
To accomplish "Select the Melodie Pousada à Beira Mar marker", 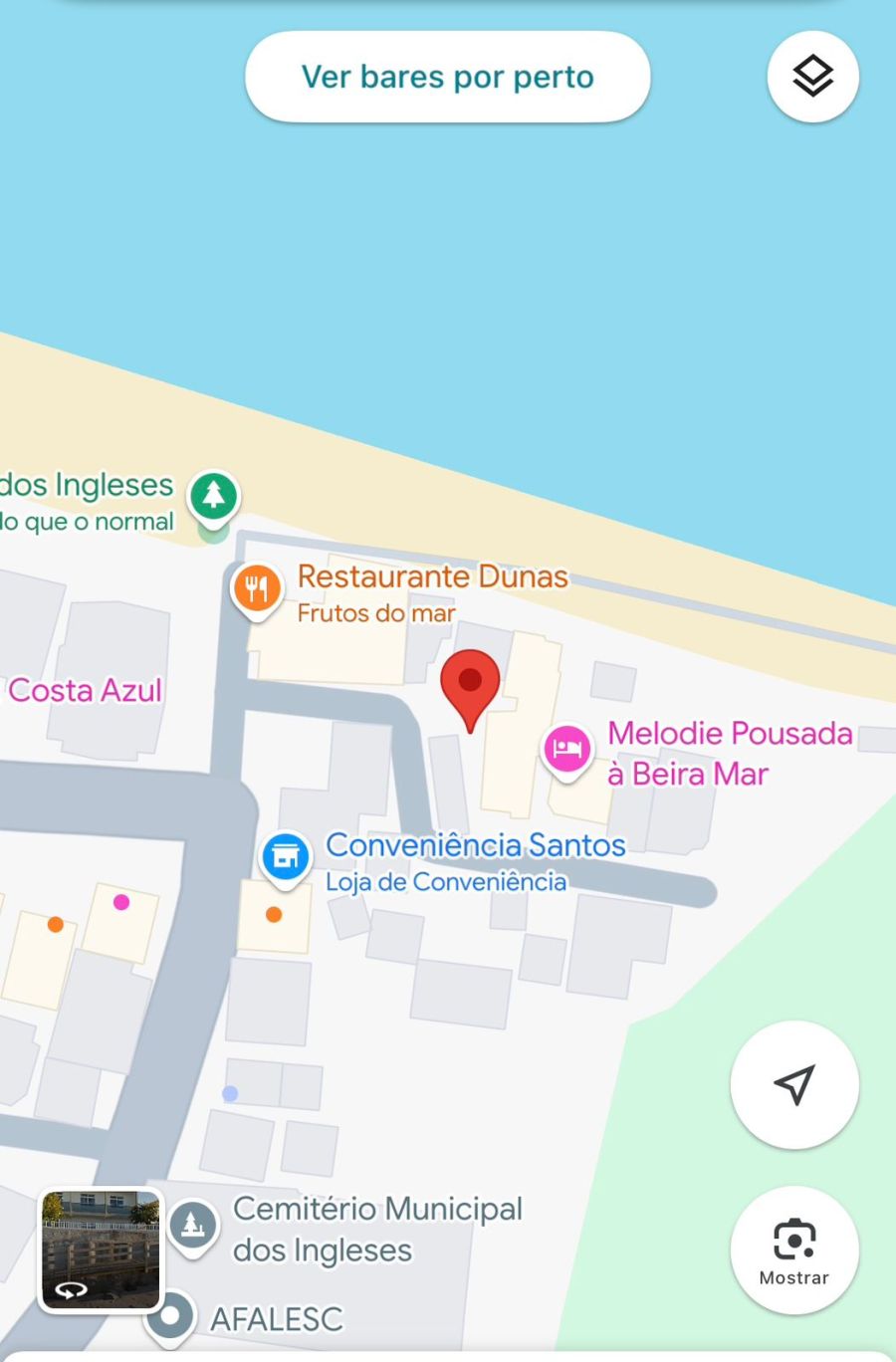I will [566, 748].
